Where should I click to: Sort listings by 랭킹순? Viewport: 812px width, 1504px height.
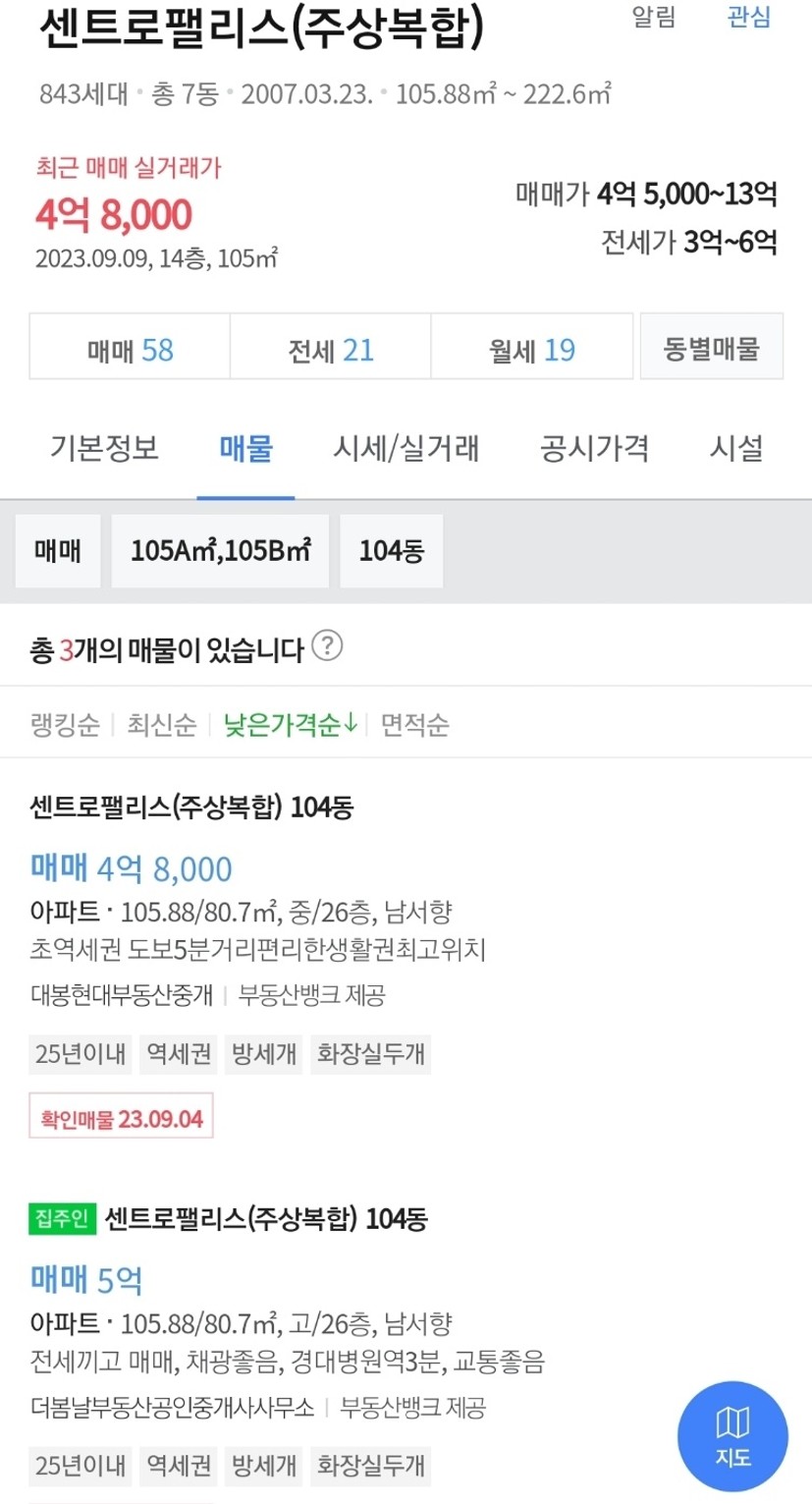66,725
